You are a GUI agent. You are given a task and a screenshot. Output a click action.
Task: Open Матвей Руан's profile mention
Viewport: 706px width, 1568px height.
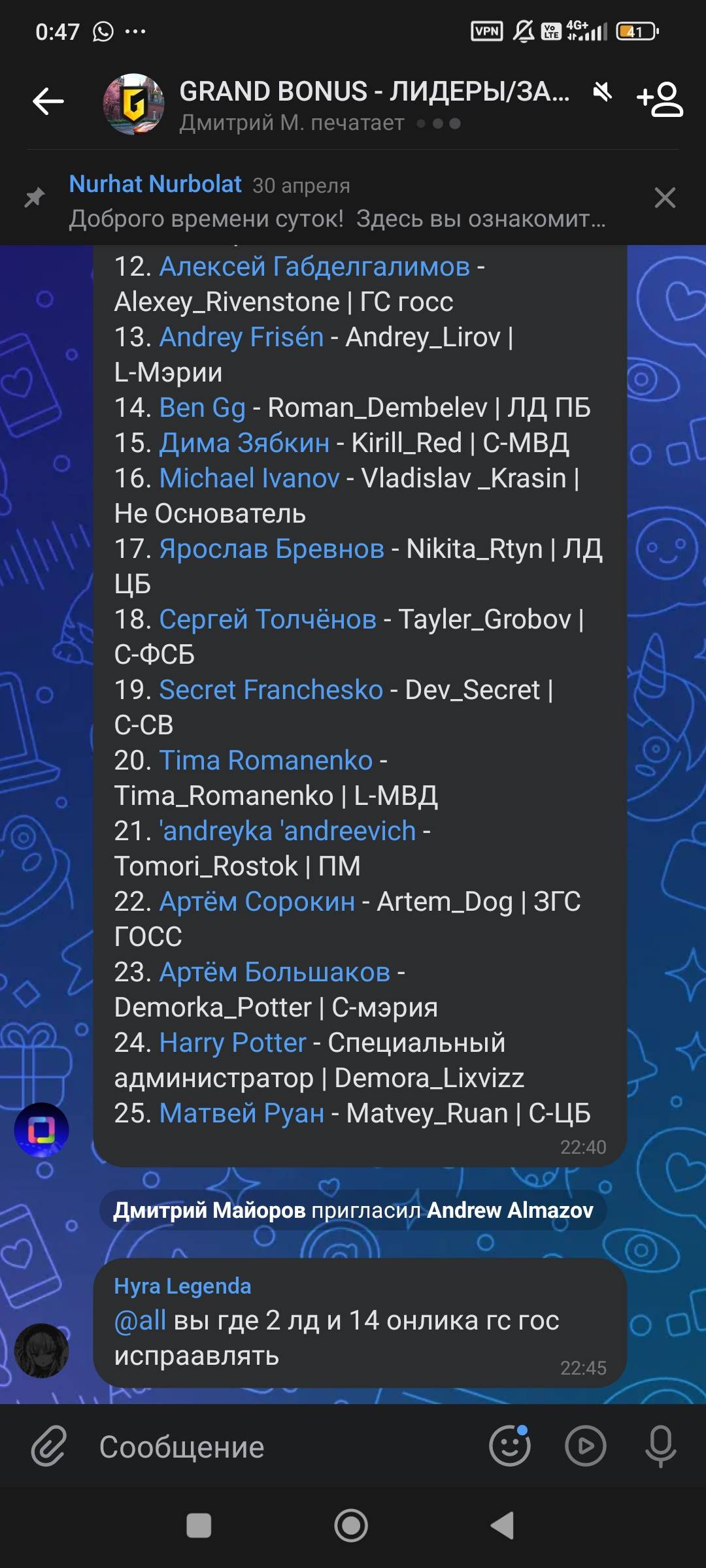pos(241,1113)
